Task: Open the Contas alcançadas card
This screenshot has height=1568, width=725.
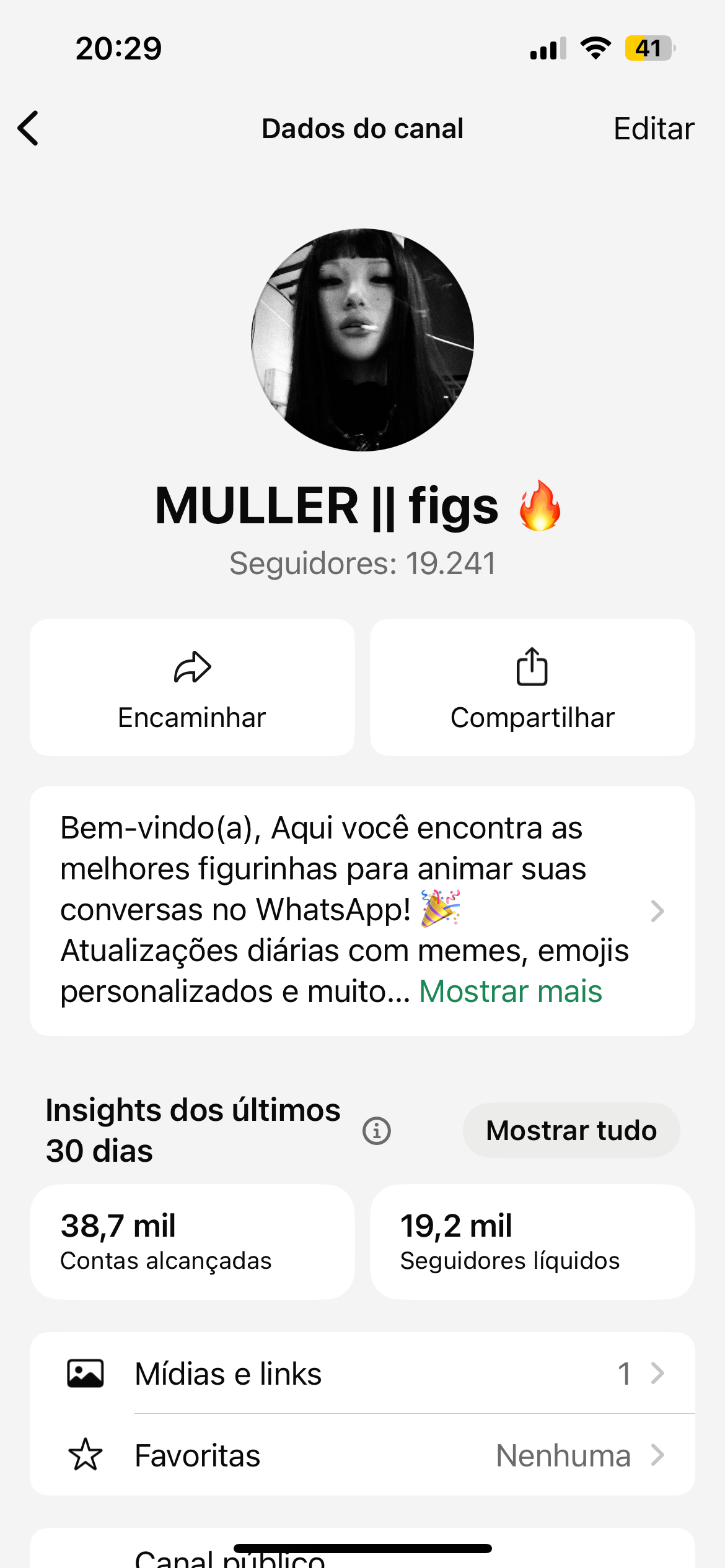Action: click(192, 1242)
